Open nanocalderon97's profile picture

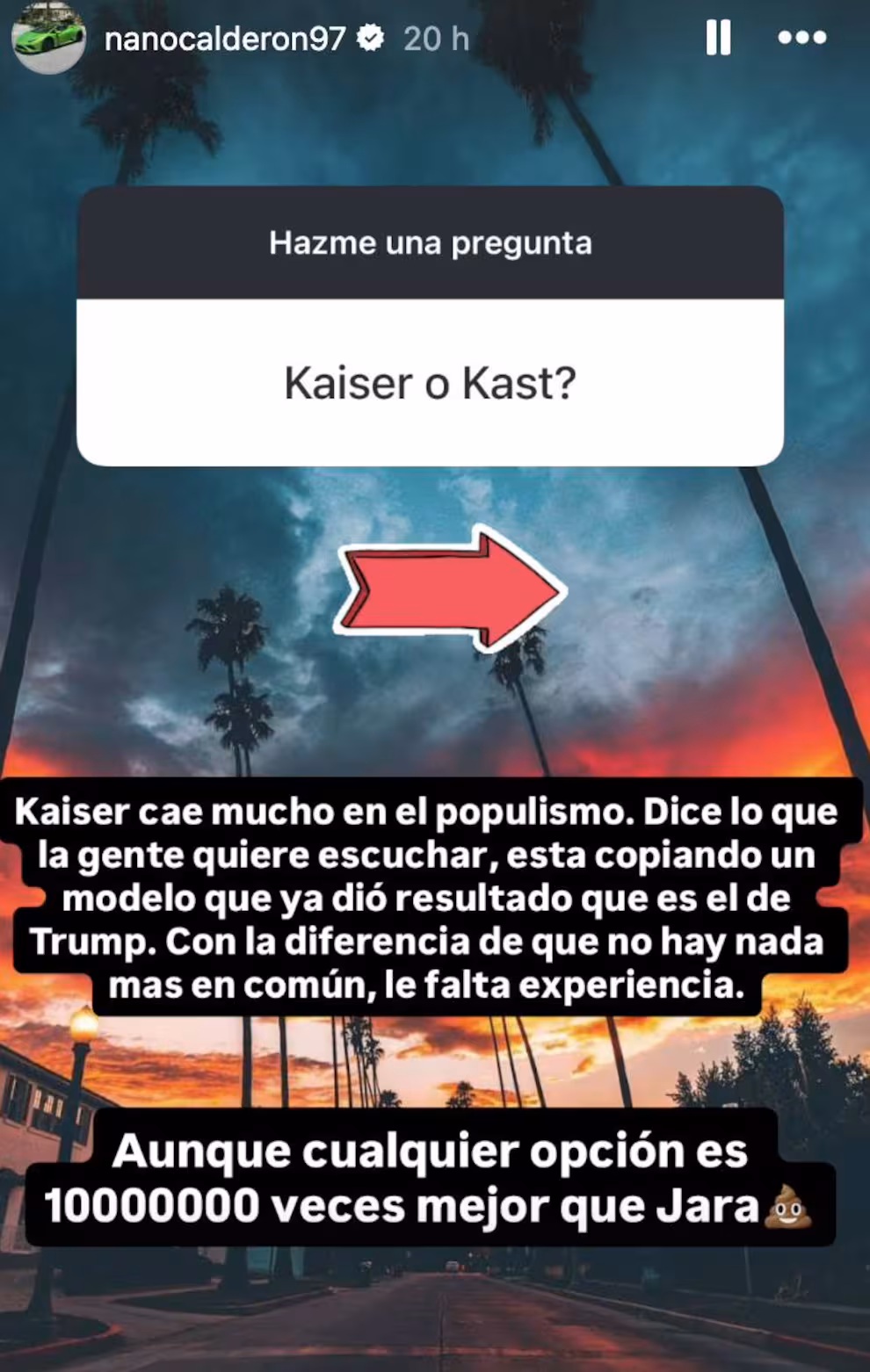pyautogui.click(x=48, y=38)
